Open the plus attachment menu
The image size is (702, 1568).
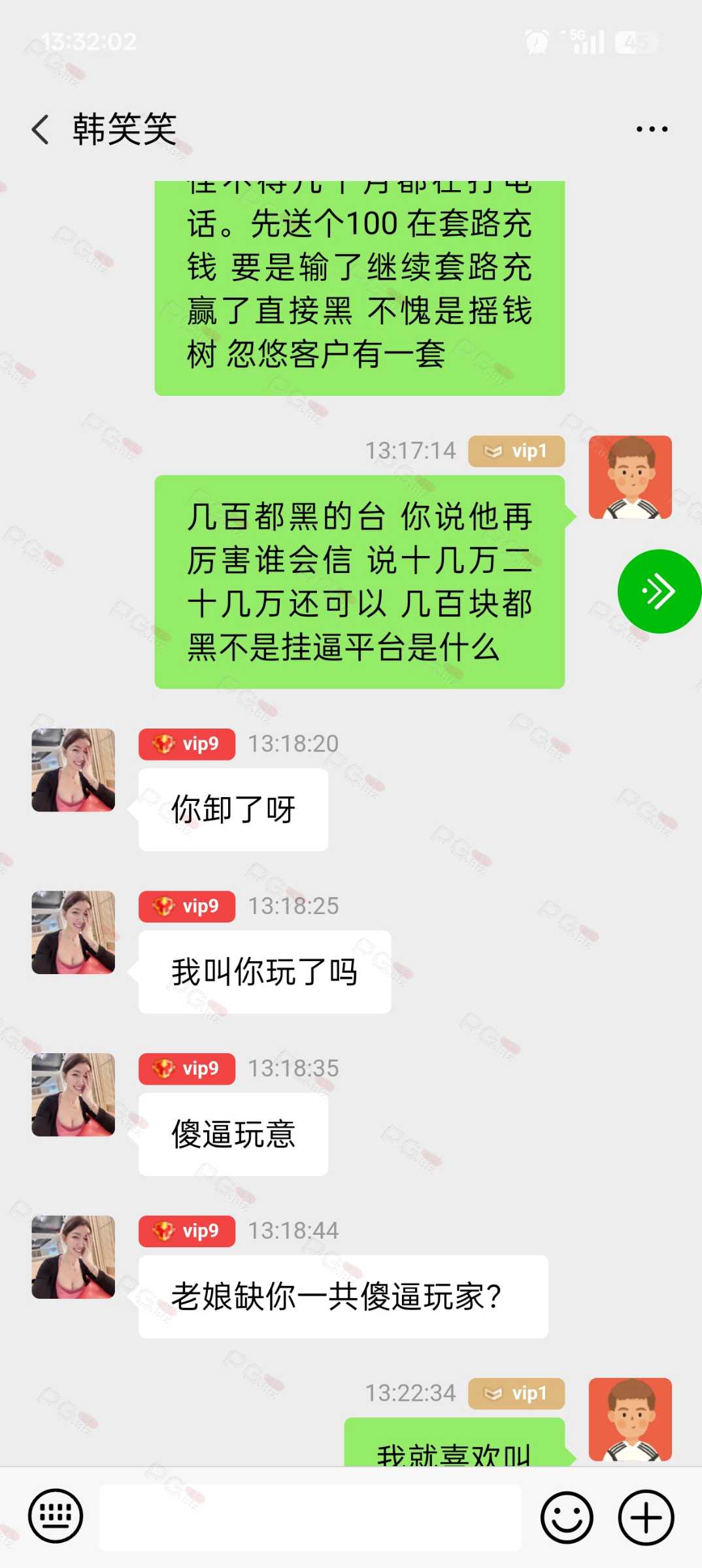coord(646,1517)
